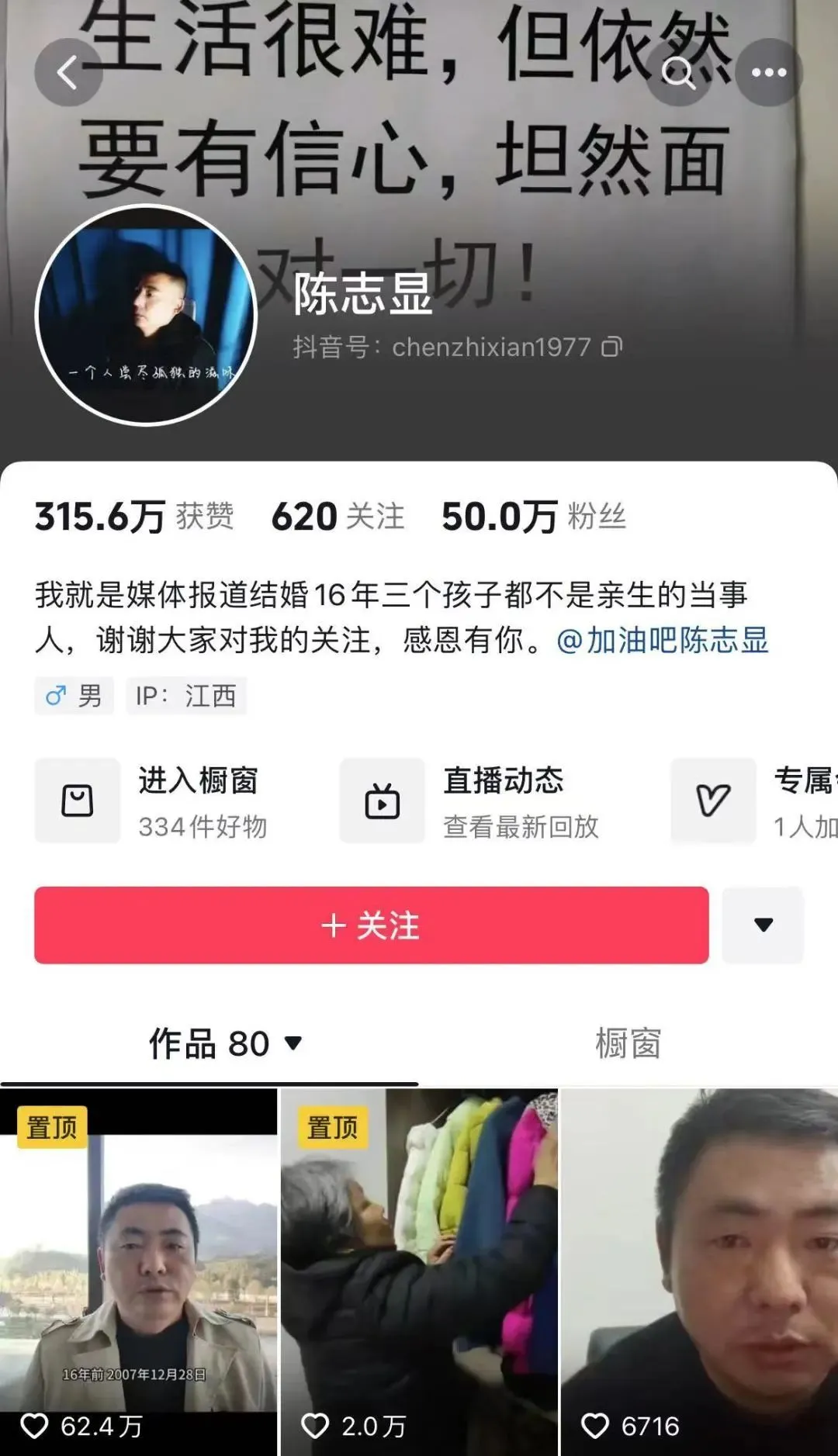Open the 50.0万 粉丝 followers list
The height and width of the screenshot is (1456, 838).
point(534,517)
